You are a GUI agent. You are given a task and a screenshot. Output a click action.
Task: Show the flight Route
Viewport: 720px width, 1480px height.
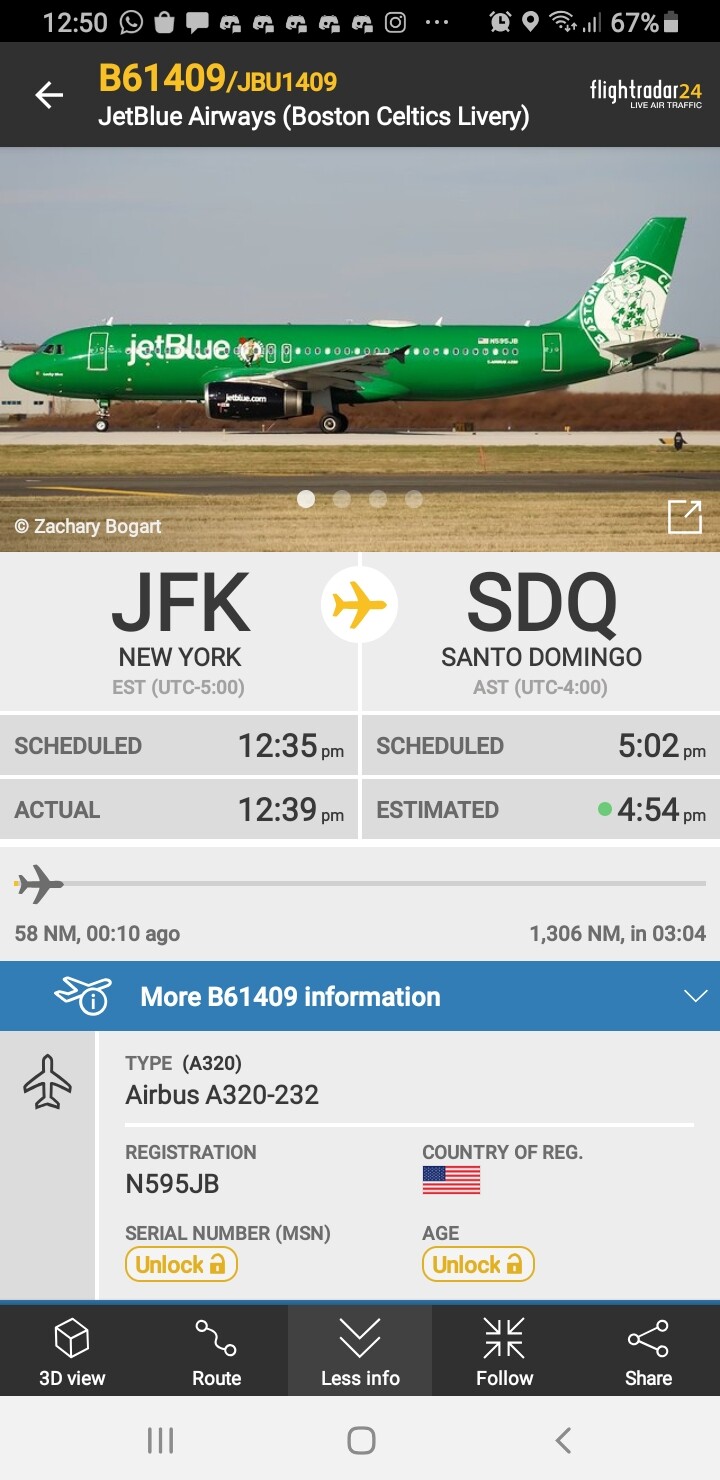(216, 1352)
